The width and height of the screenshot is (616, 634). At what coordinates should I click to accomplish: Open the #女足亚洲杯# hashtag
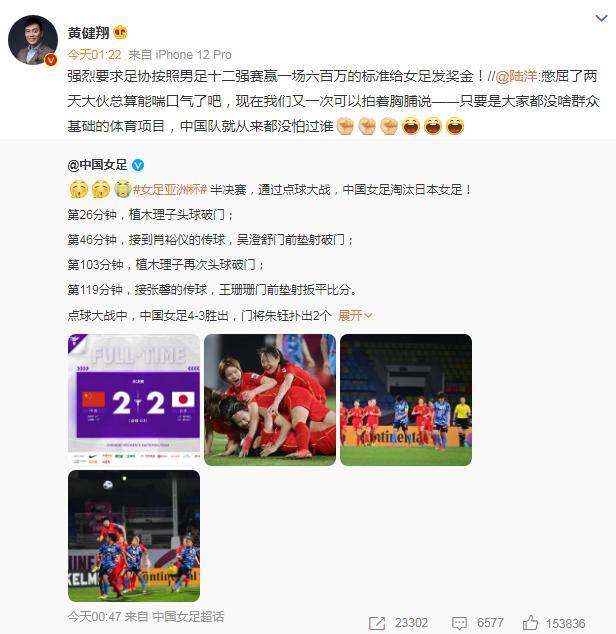click(170, 189)
